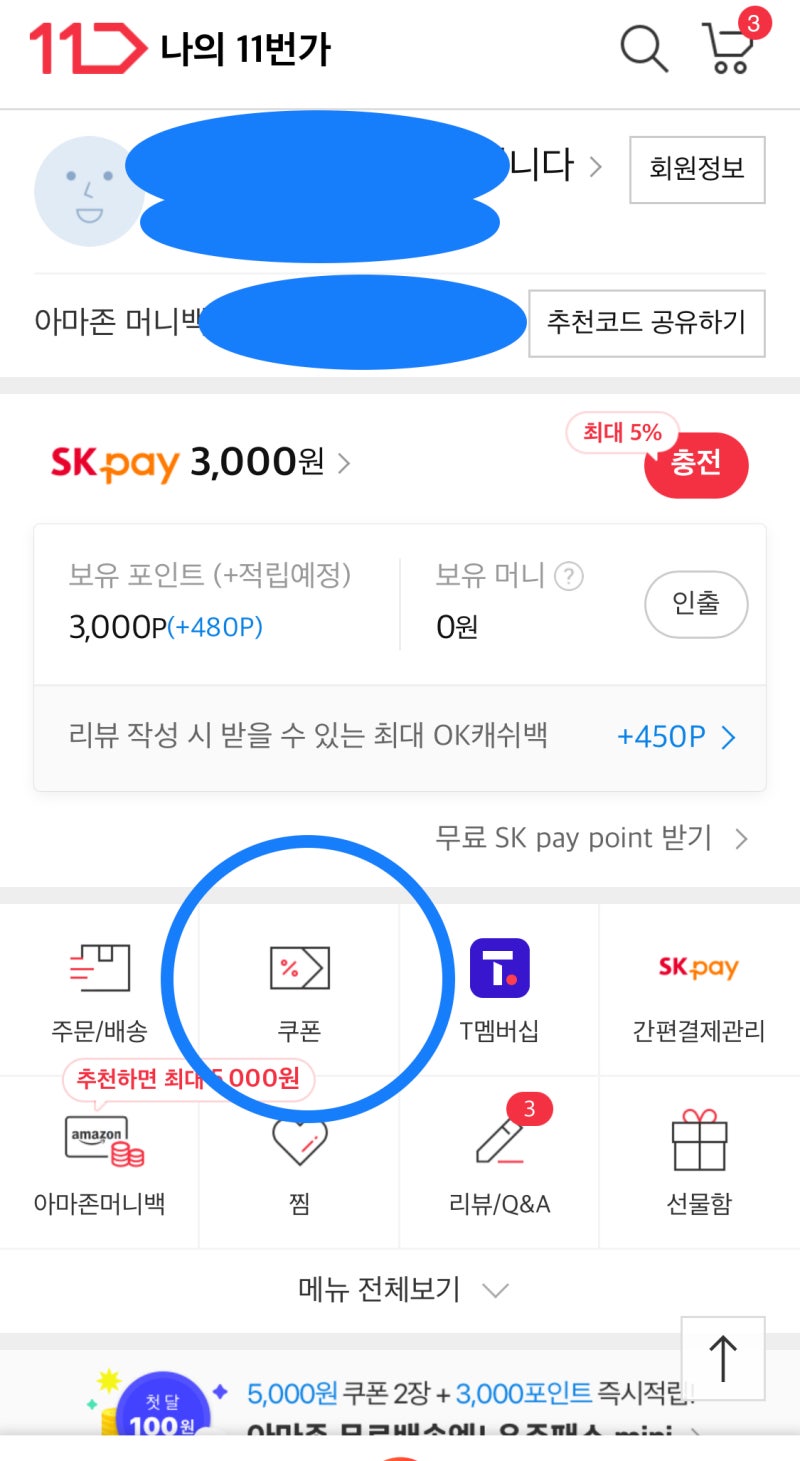Screen dimensions: 800x1461
Task: Tap the 충전 recharge button
Action: pos(697,465)
